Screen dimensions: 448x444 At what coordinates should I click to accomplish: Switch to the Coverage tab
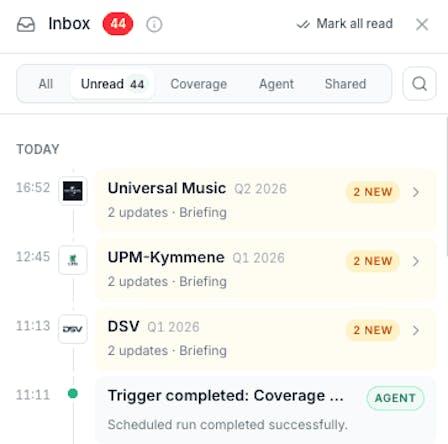point(199,84)
